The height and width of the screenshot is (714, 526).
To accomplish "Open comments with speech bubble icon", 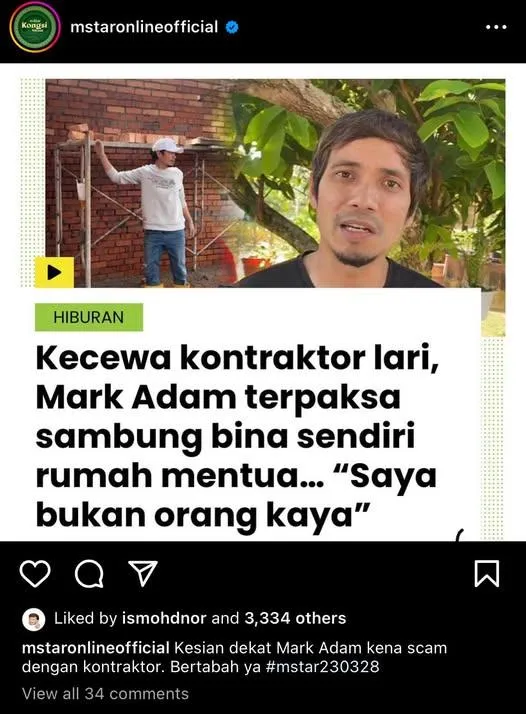I will click(x=89, y=574).
